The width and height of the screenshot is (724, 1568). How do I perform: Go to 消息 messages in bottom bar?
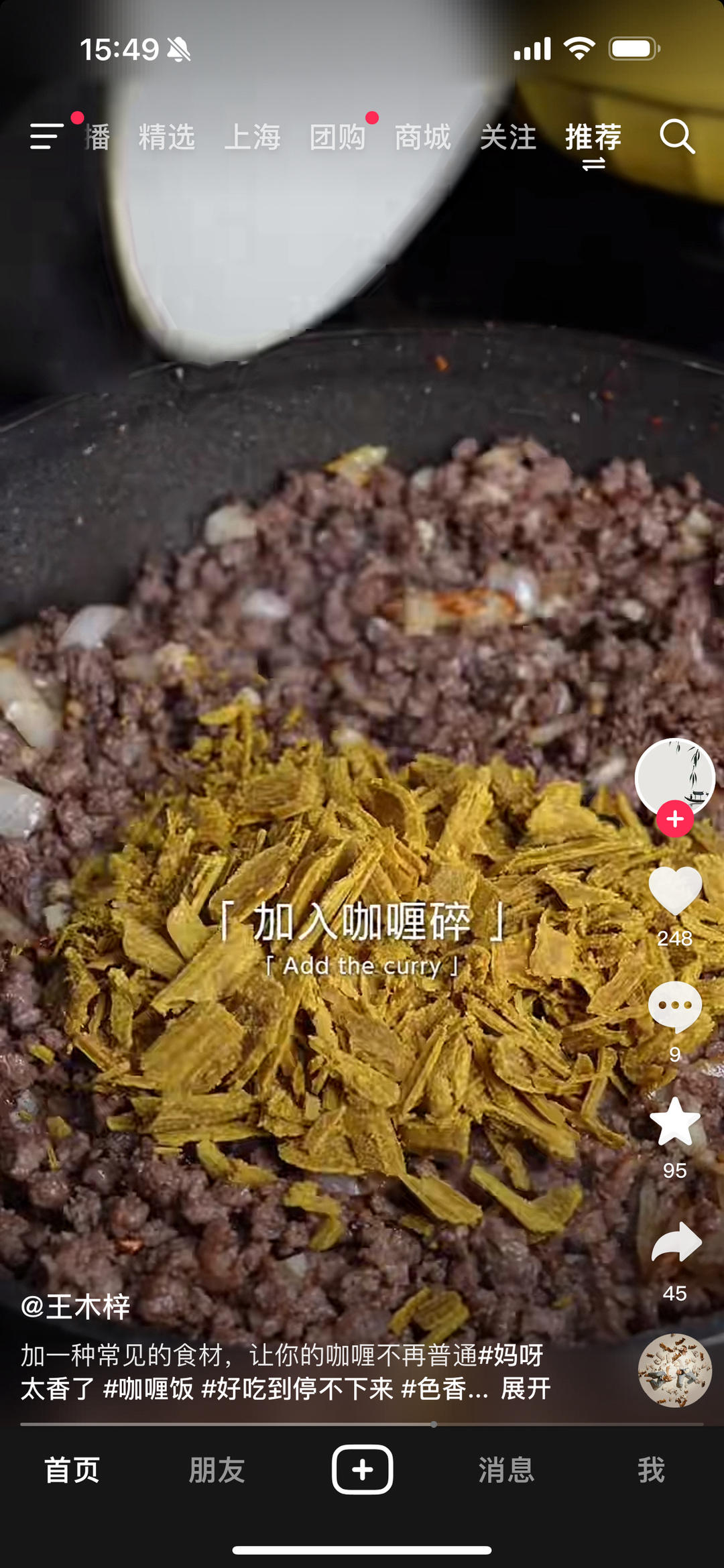tap(506, 1464)
